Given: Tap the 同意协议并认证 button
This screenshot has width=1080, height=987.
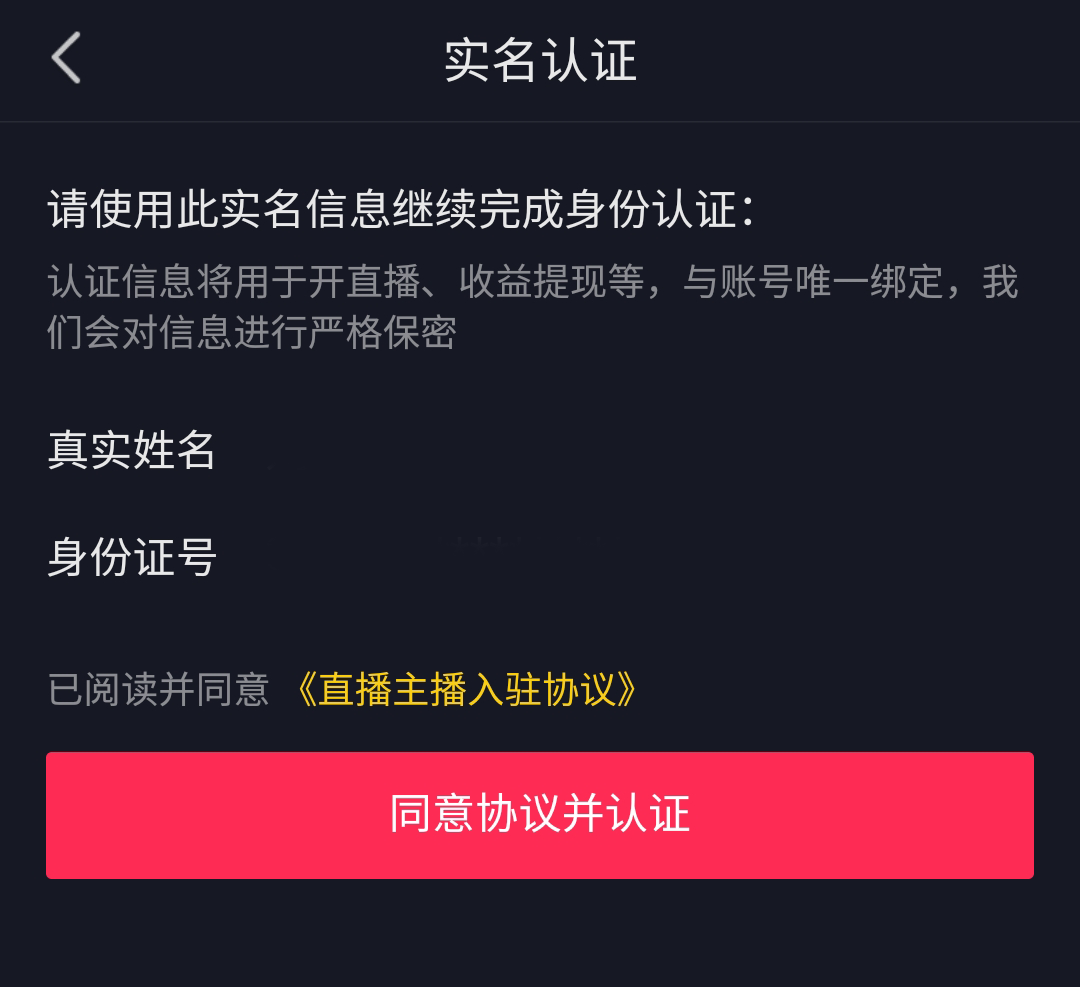Looking at the screenshot, I should pos(540,815).
